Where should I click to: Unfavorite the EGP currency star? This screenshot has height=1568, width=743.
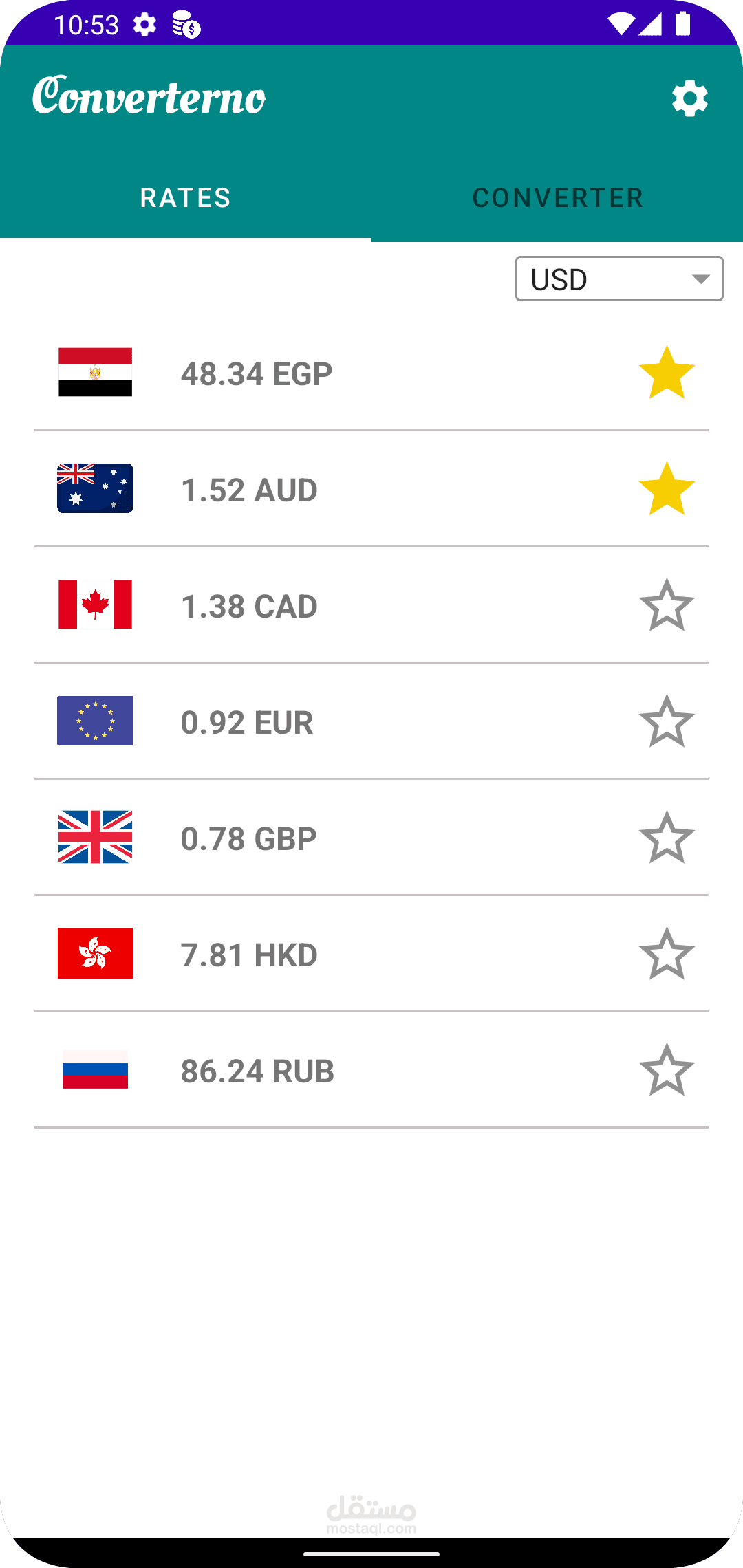pos(667,373)
